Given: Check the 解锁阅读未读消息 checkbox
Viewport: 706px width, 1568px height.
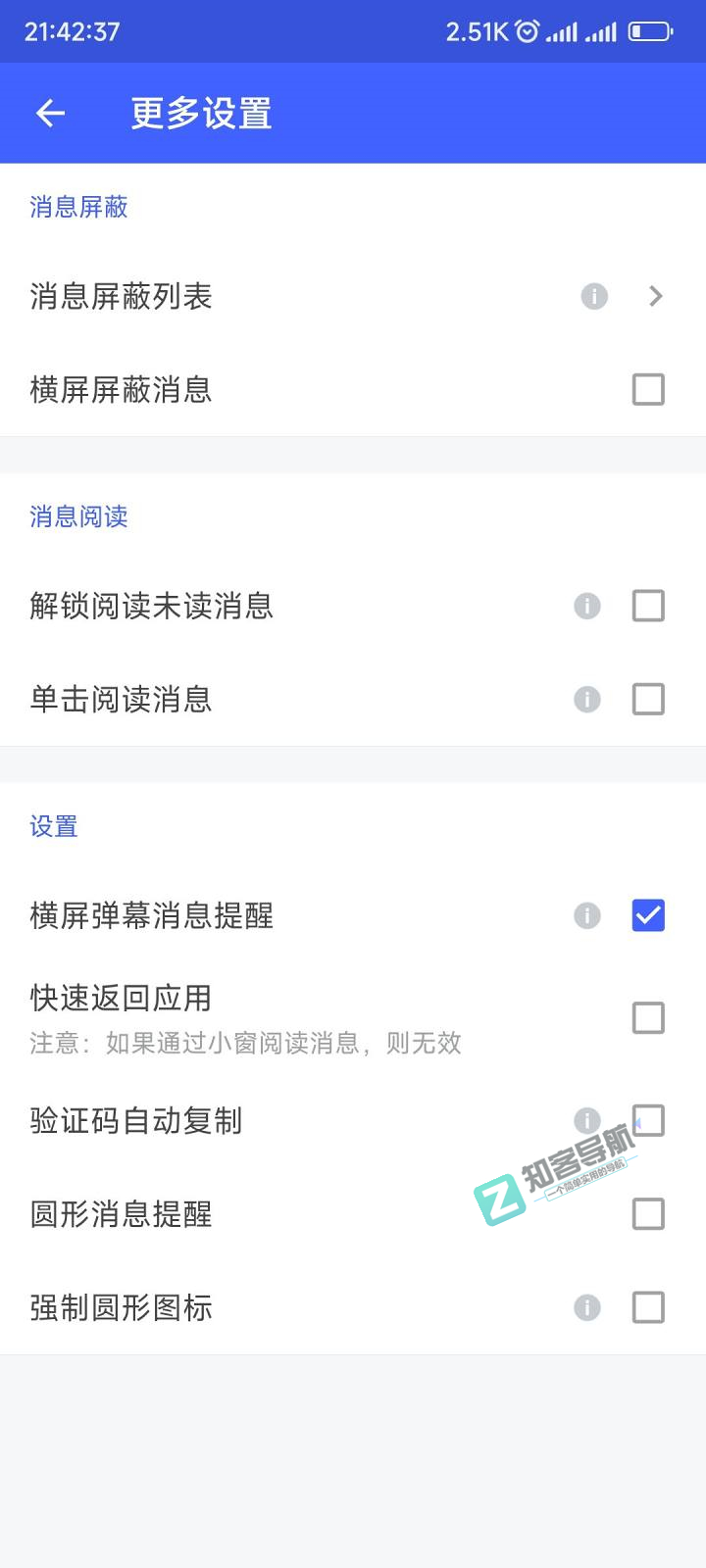Looking at the screenshot, I should (647, 606).
